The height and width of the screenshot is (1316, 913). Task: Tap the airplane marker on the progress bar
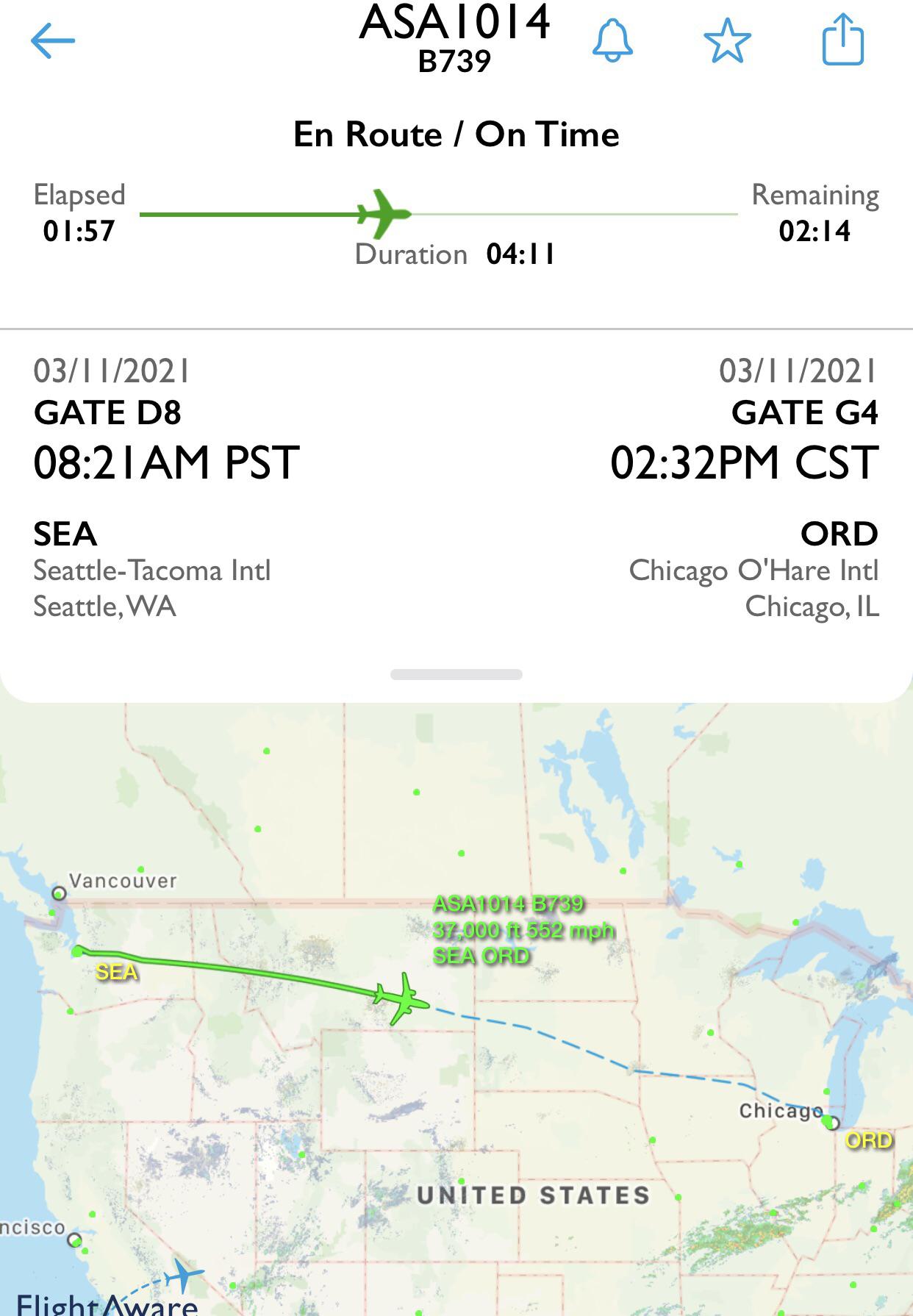pyautogui.click(x=382, y=213)
